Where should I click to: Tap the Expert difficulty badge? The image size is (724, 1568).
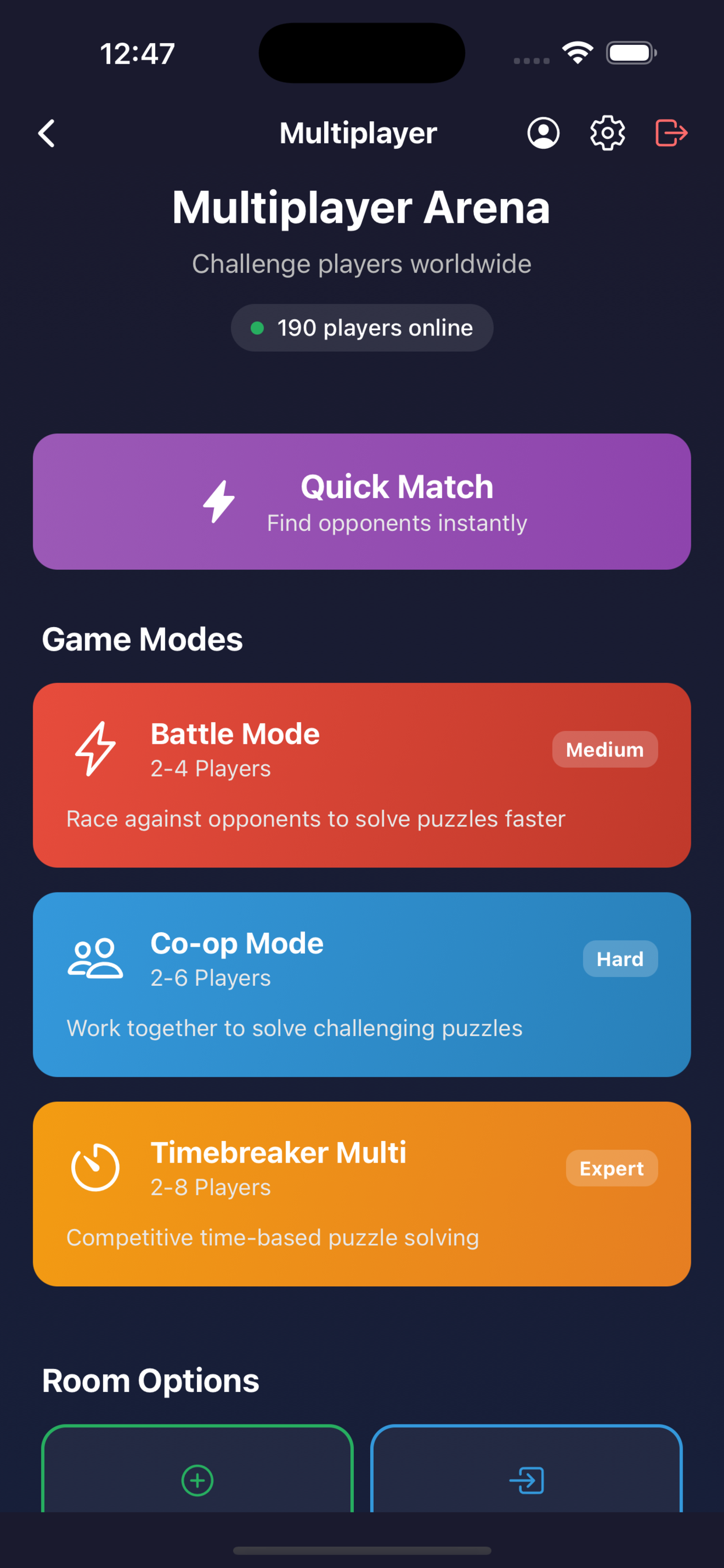(x=612, y=1167)
